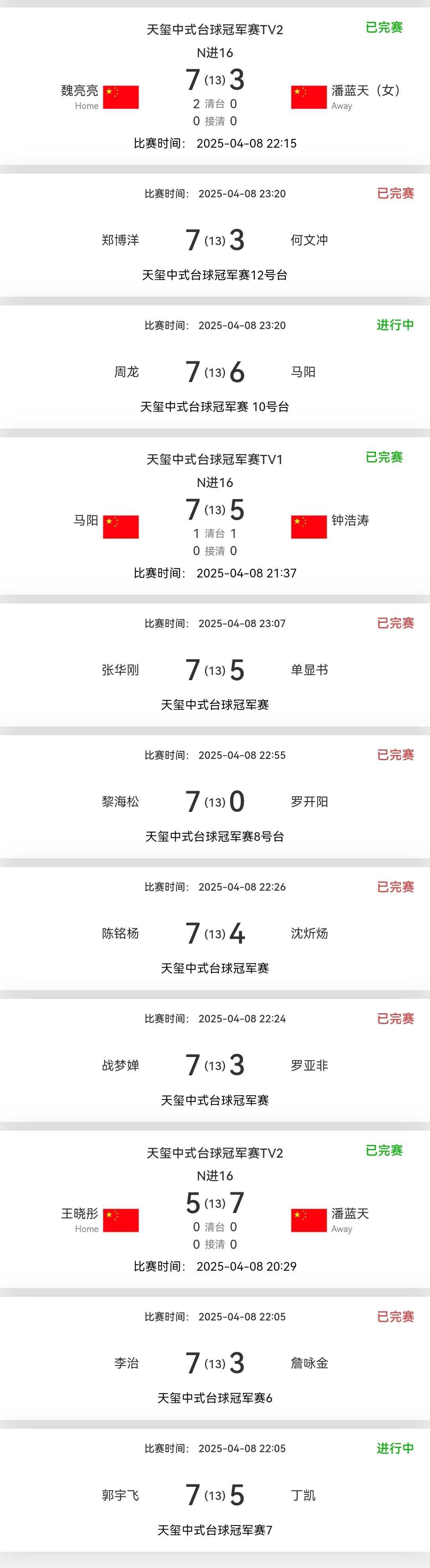This screenshot has height=1568, width=430.
Task: Open the match 李治 vs 詹咏金
Action: [214, 1363]
